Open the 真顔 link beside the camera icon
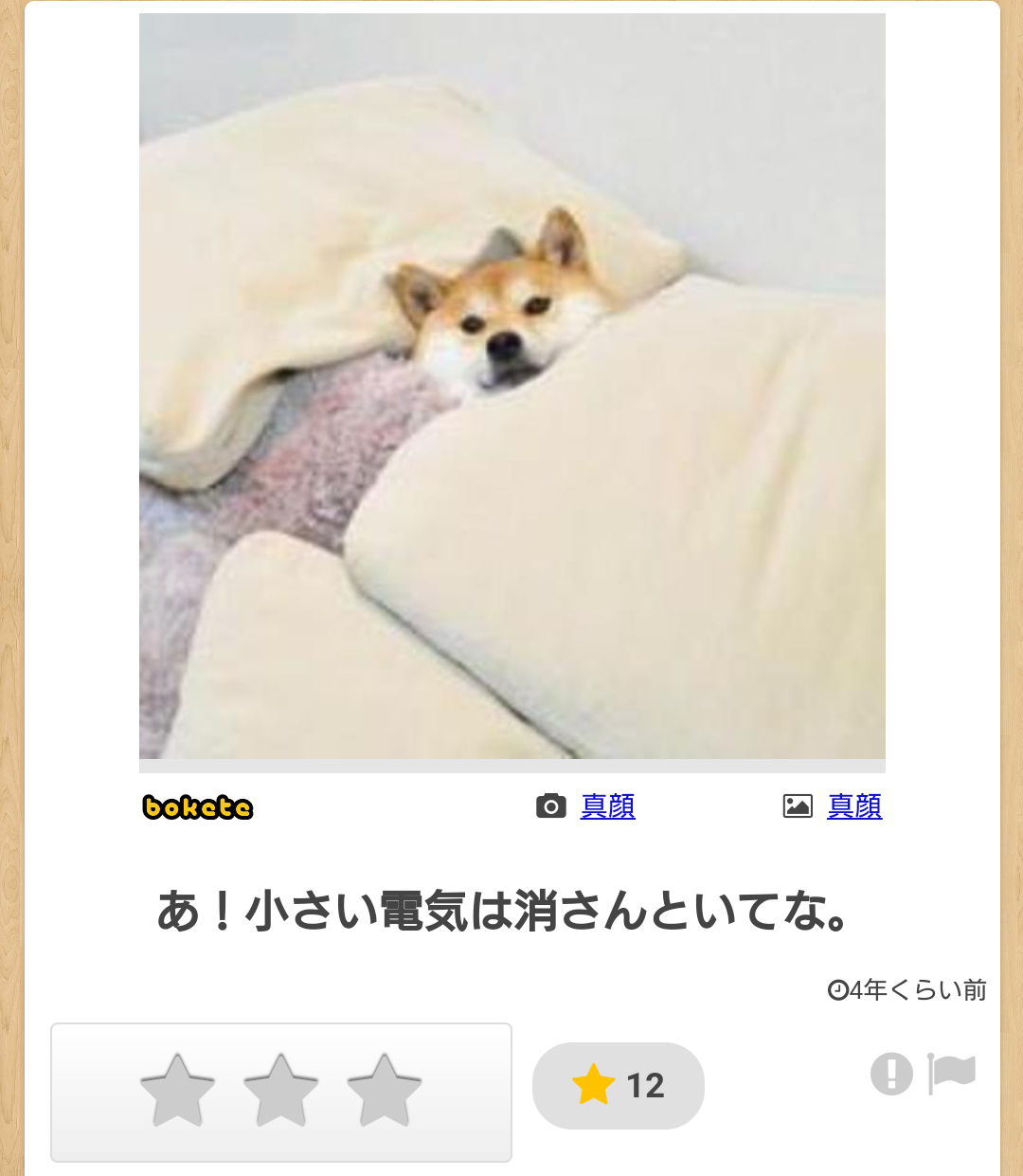1023x1176 pixels. pos(607,806)
